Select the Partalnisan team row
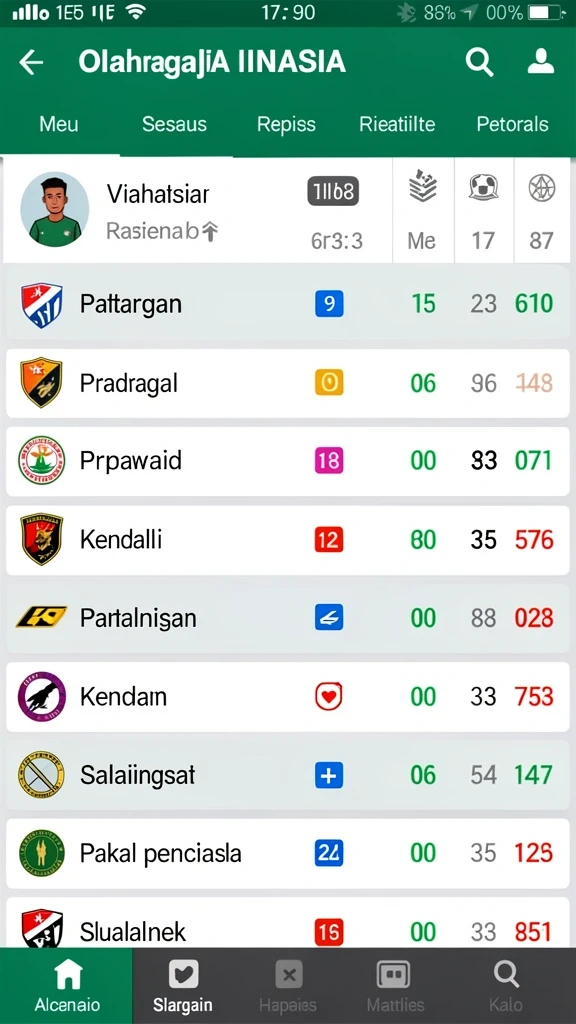 coord(287,618)
